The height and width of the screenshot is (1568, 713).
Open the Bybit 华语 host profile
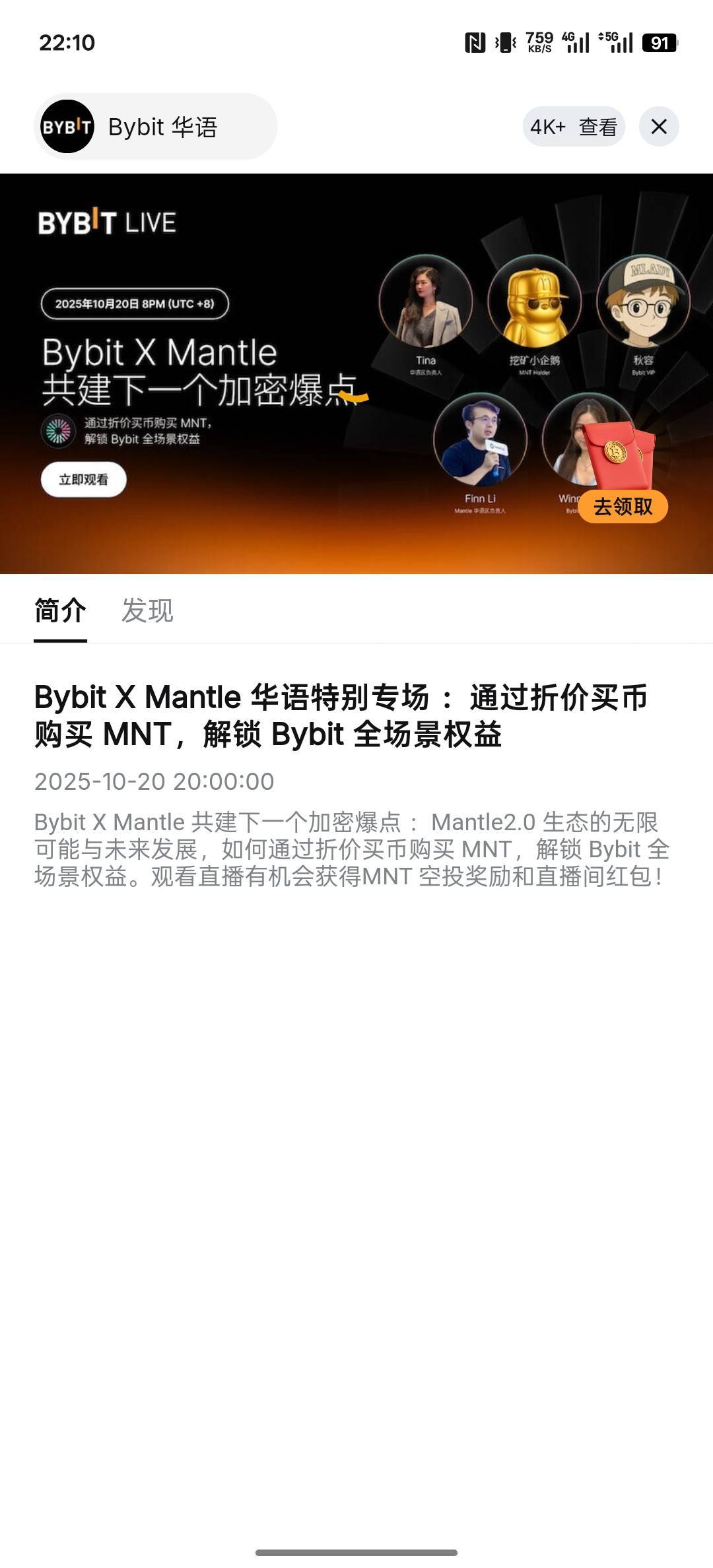pyautogui.click(x=155, y=127)
